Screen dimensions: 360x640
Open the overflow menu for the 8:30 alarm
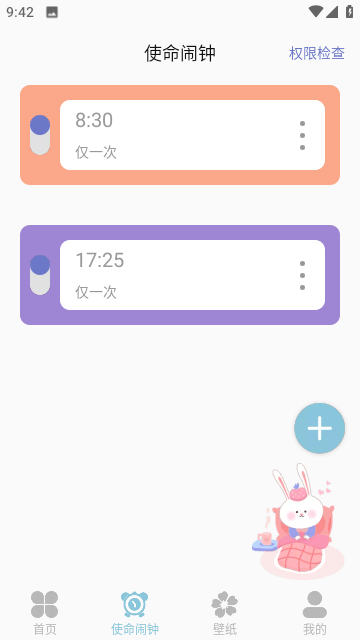[302, 135]
